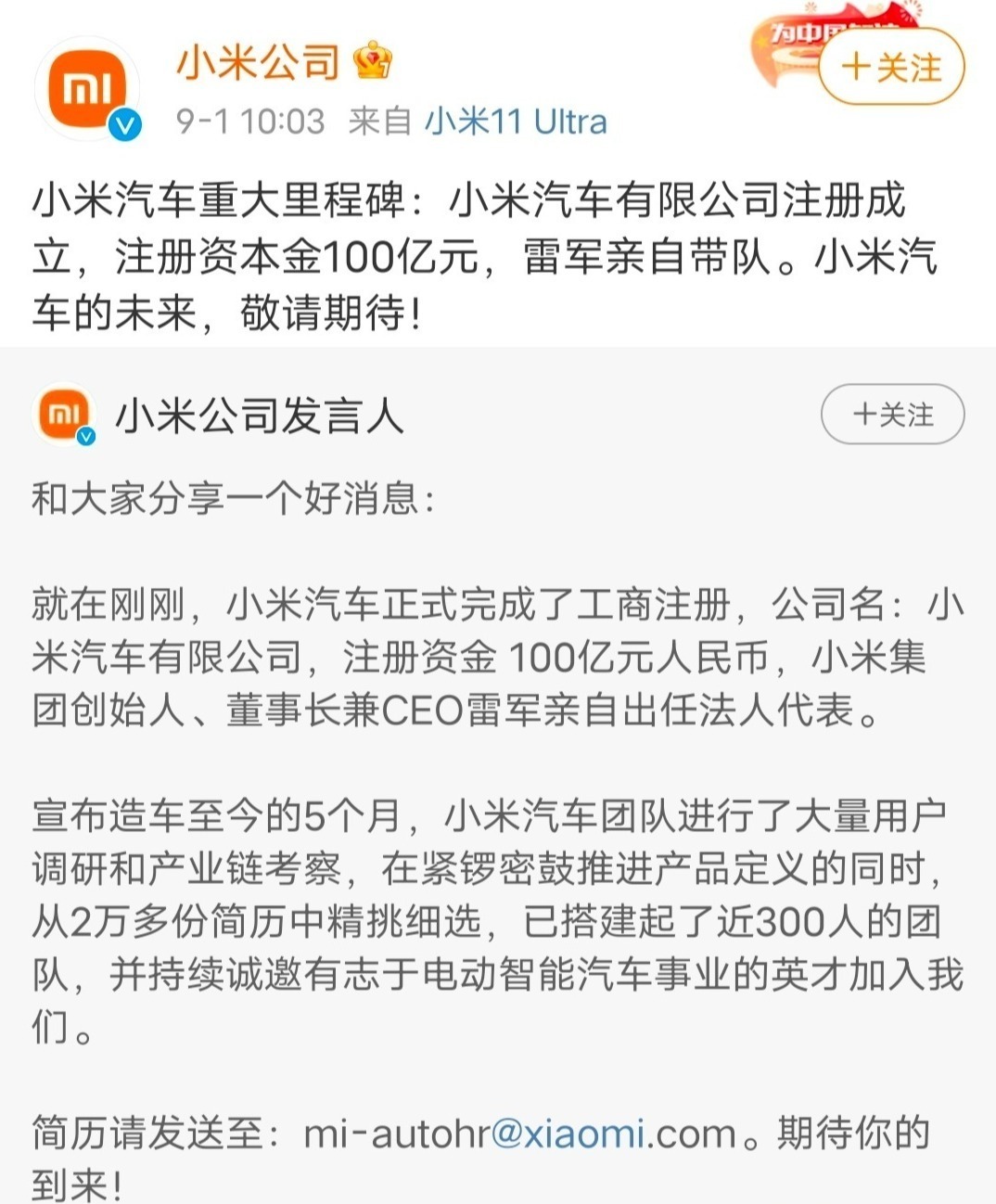Viewport: 996px width, 1204px height.
Task: Tap the mi-autohr@xiaomi.com email link
Action: 519,1134
